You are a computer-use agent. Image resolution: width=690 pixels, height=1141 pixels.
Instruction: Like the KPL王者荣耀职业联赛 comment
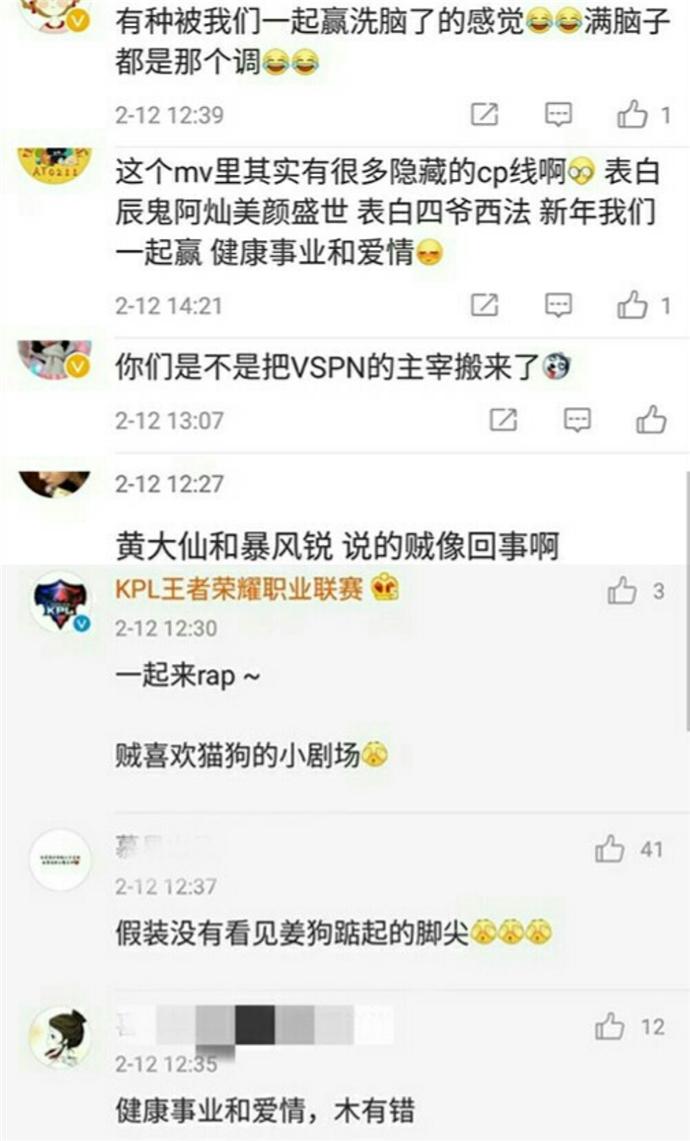click(x=622, y=592)
